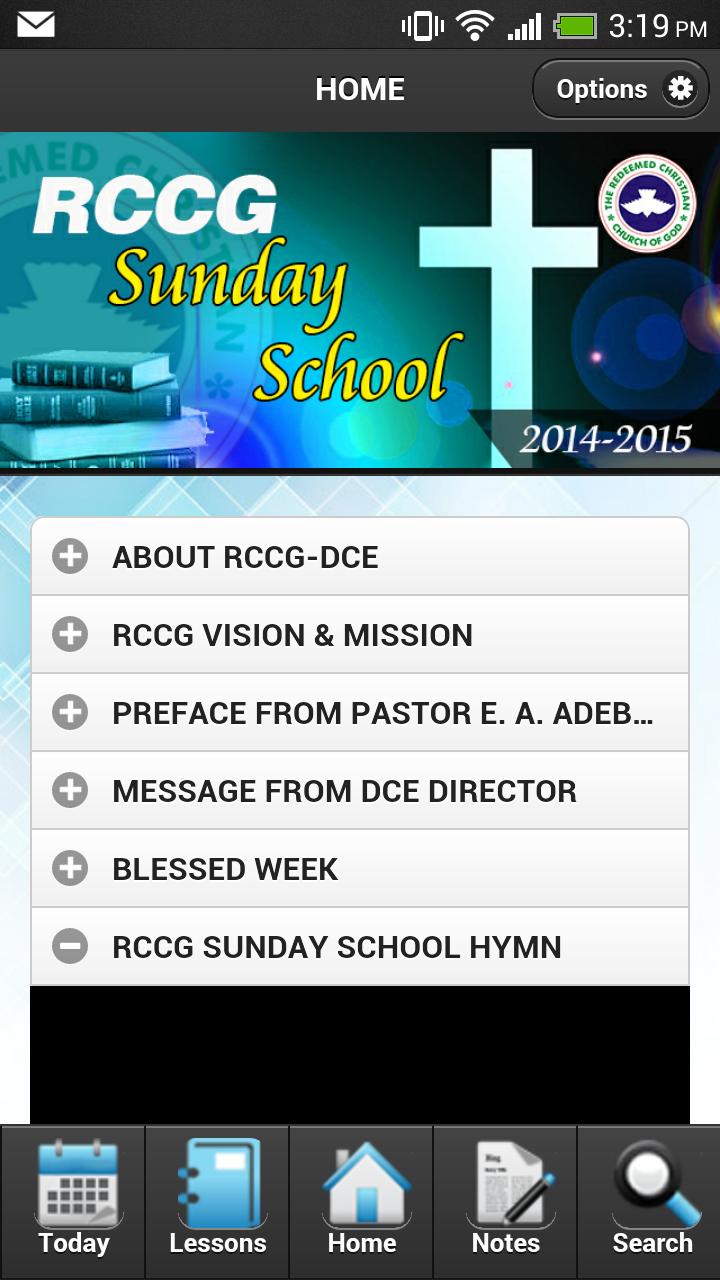Open the Notes icon in bottom bar
Screen dimensions: 720x1280
tap(504, 1190)
